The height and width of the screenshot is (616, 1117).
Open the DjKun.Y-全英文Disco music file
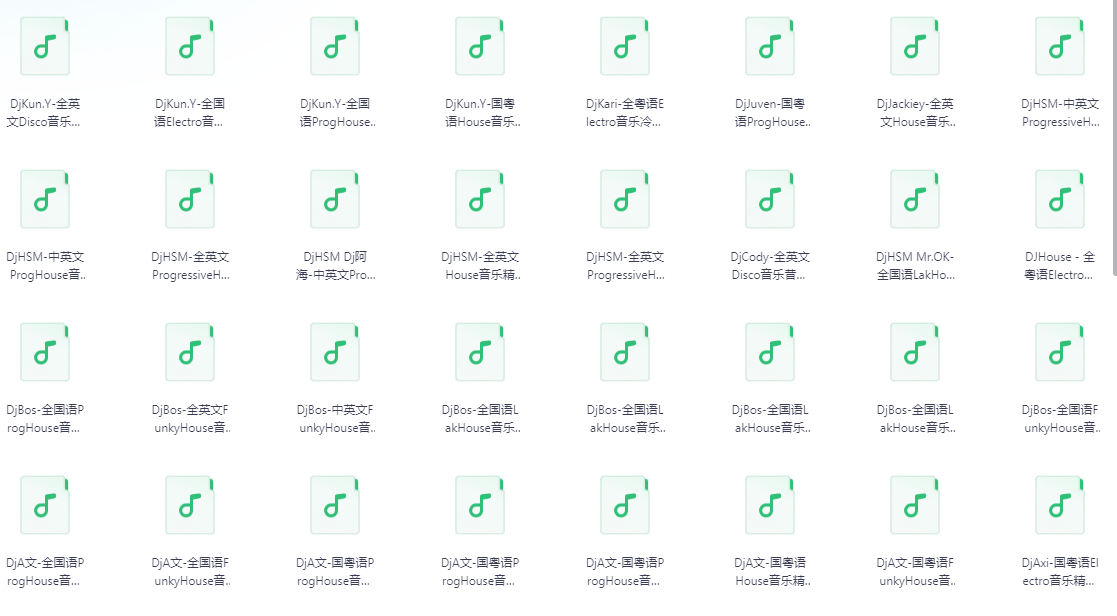pyautogui.click(x=45, y=46)
